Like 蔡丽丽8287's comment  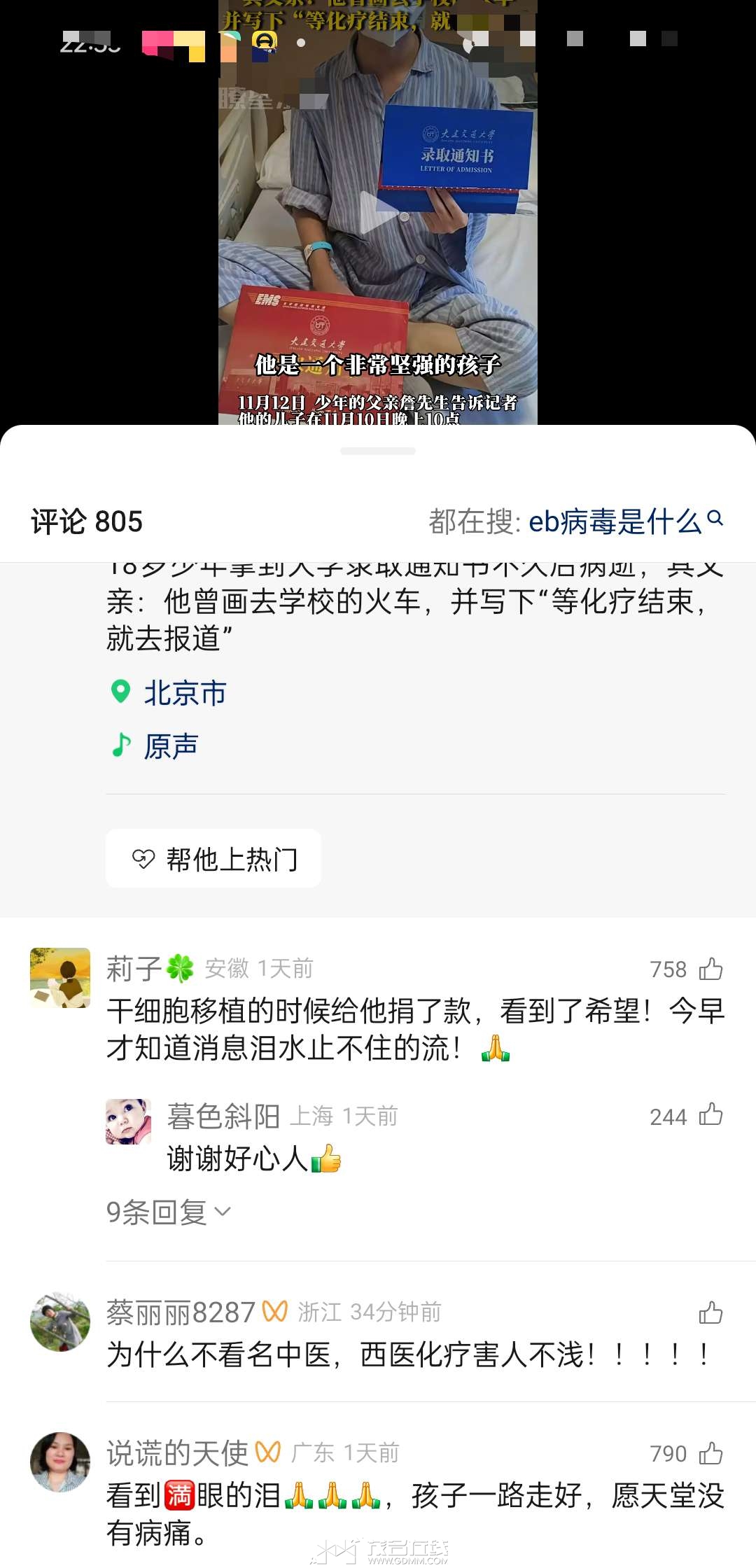coord(710,1312)
